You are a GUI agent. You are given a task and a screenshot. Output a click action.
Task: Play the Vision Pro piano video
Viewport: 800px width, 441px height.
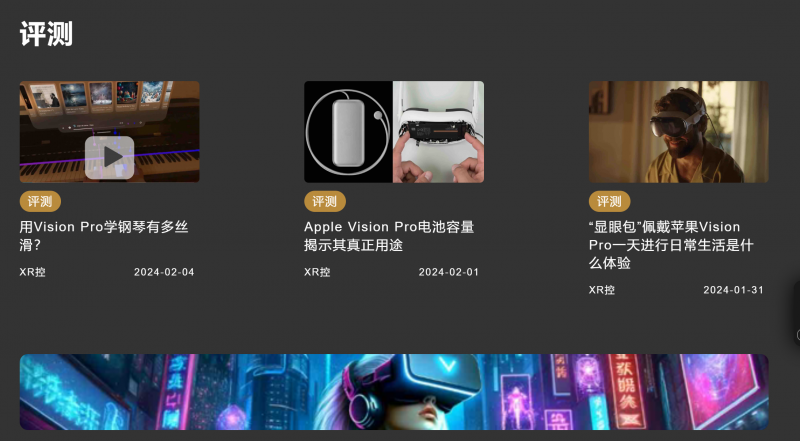pos(109,155)
